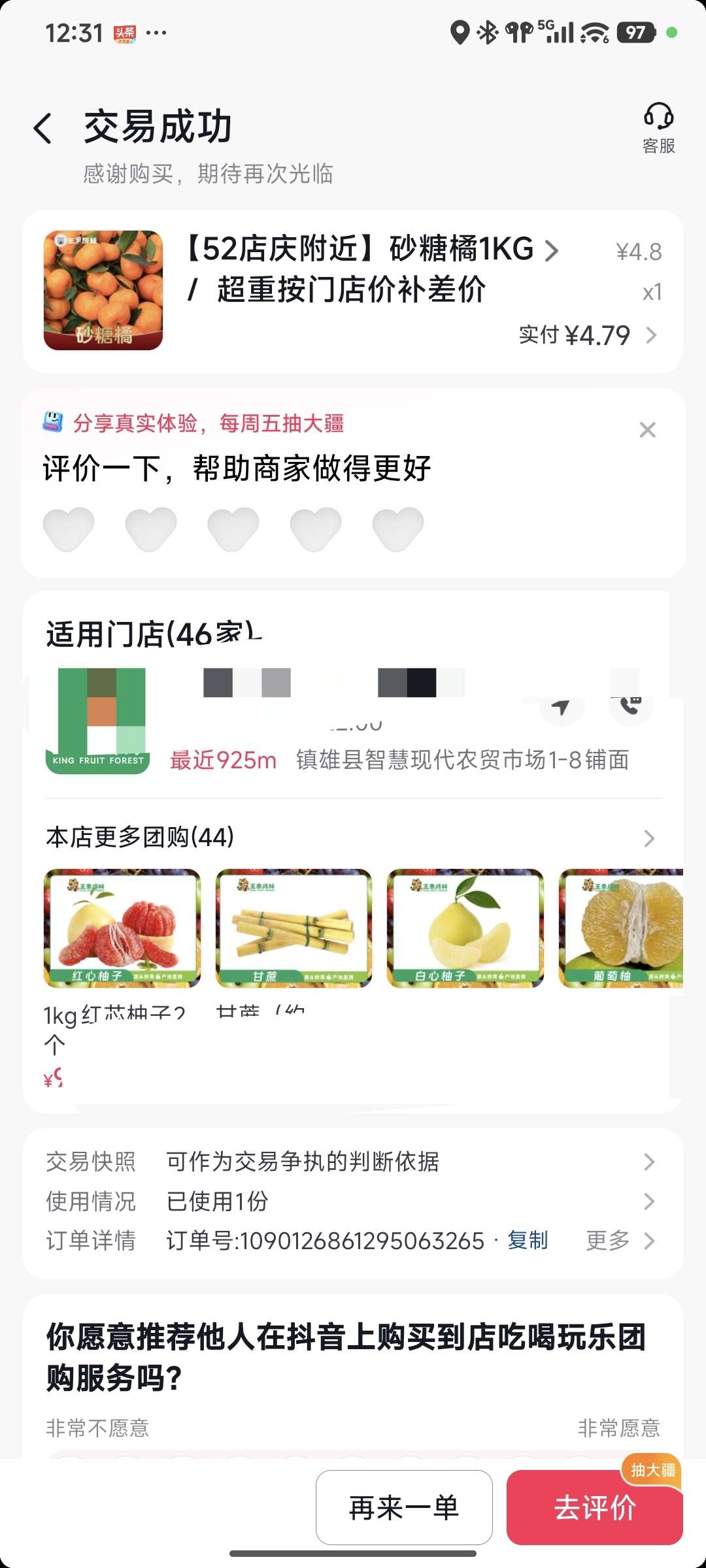Show 更多 order details
The width and height of the screenshot is (706, 1568).
619,1240
